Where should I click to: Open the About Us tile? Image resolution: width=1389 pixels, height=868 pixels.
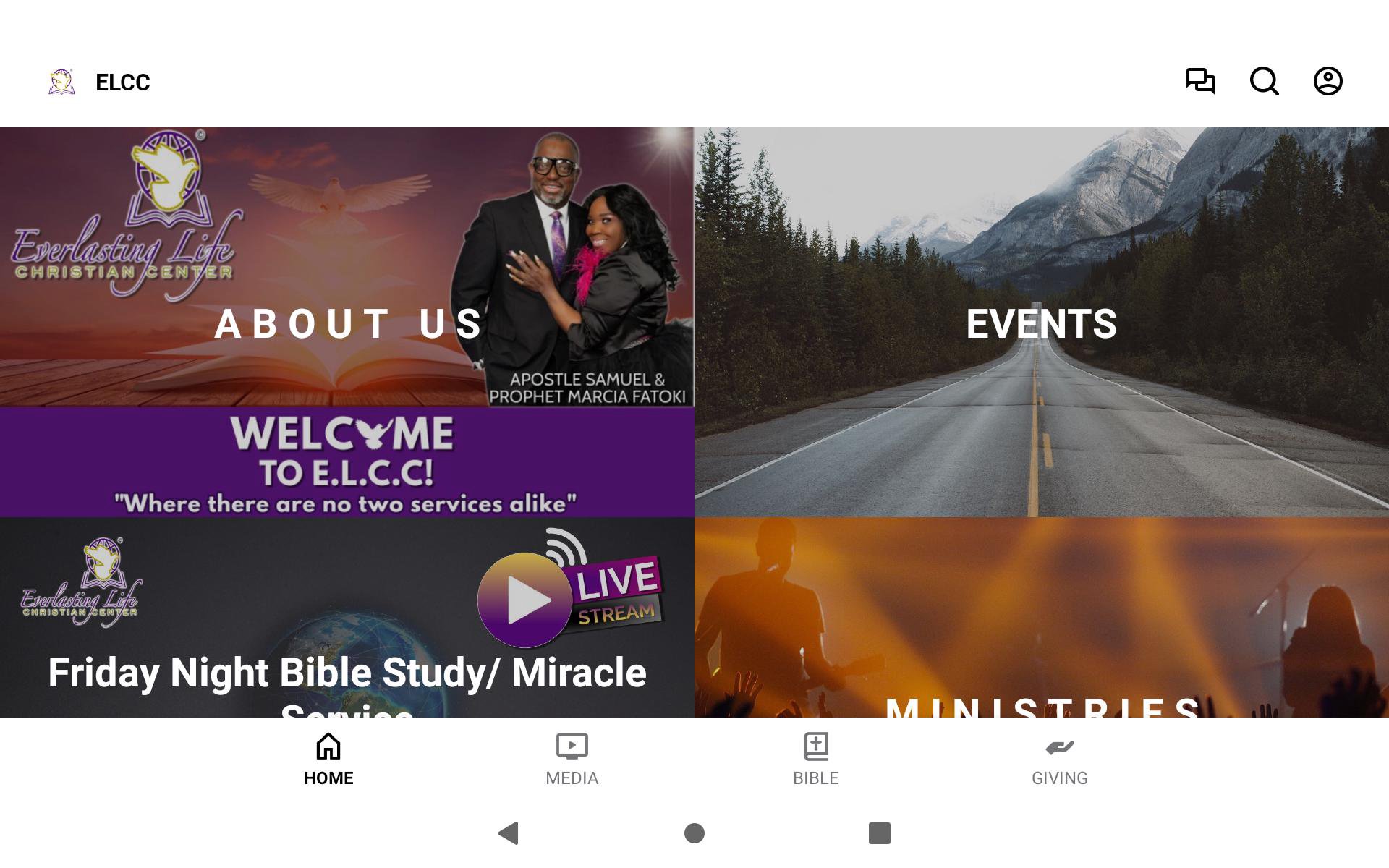(347, 323)
